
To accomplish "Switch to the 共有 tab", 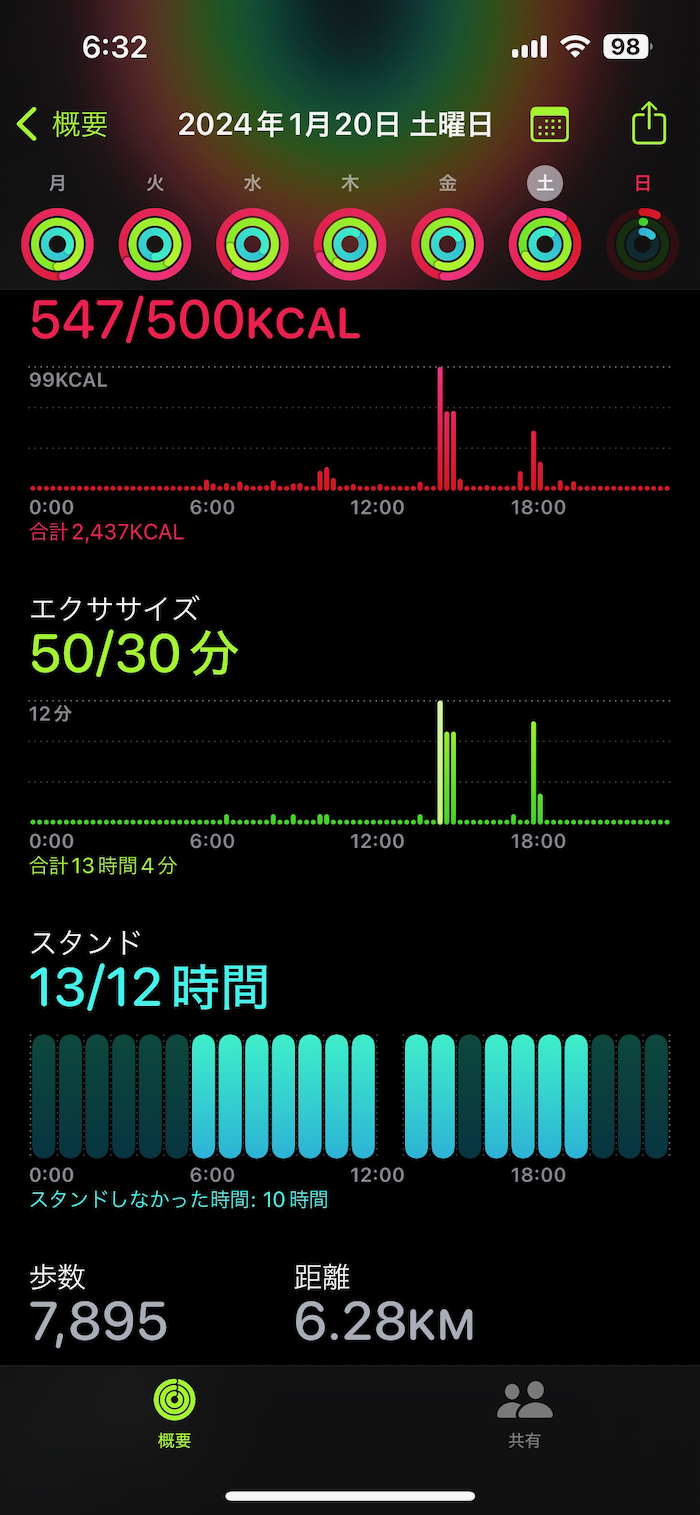I will coord(524,1412).
